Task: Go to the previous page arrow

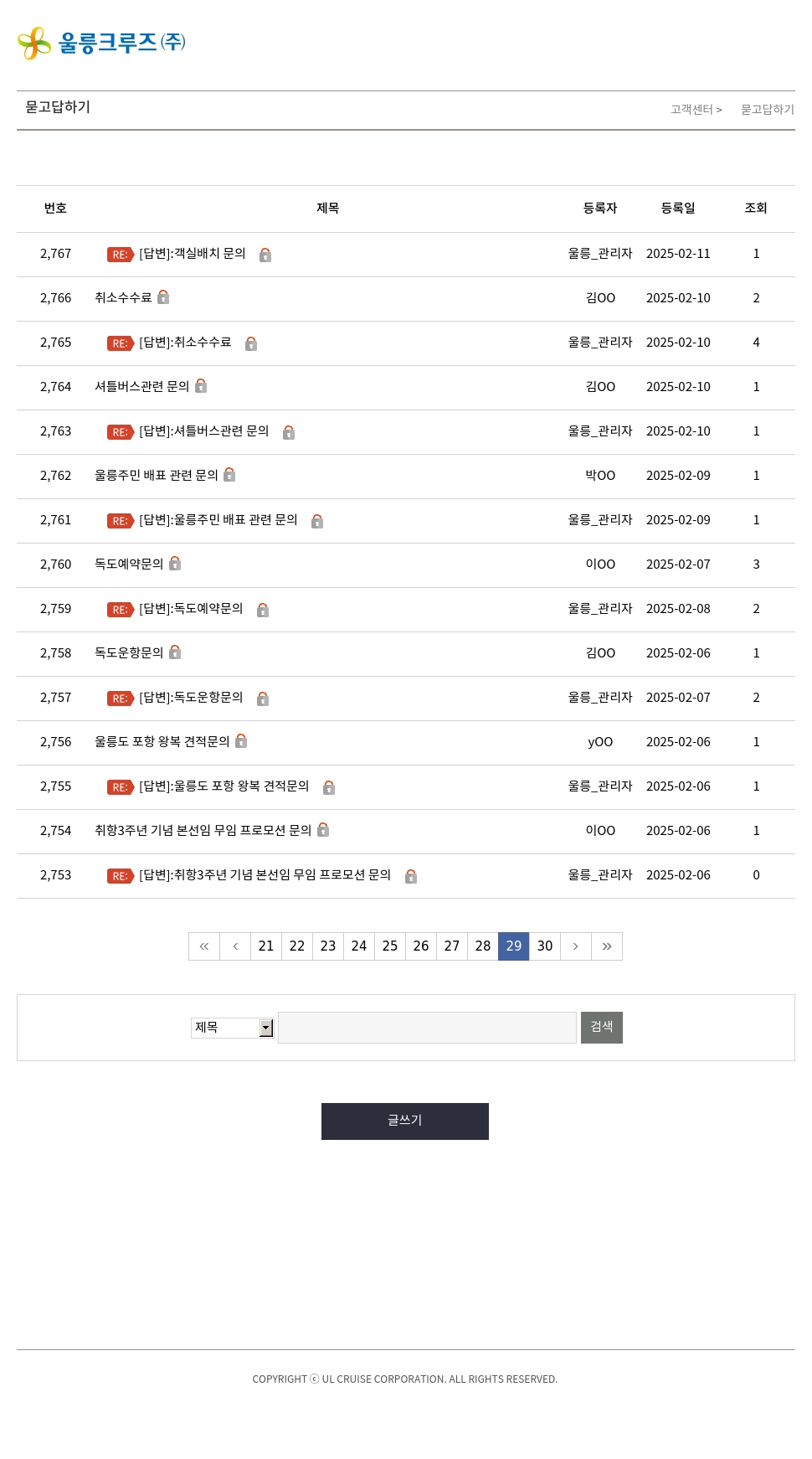Action: [235, 946]
